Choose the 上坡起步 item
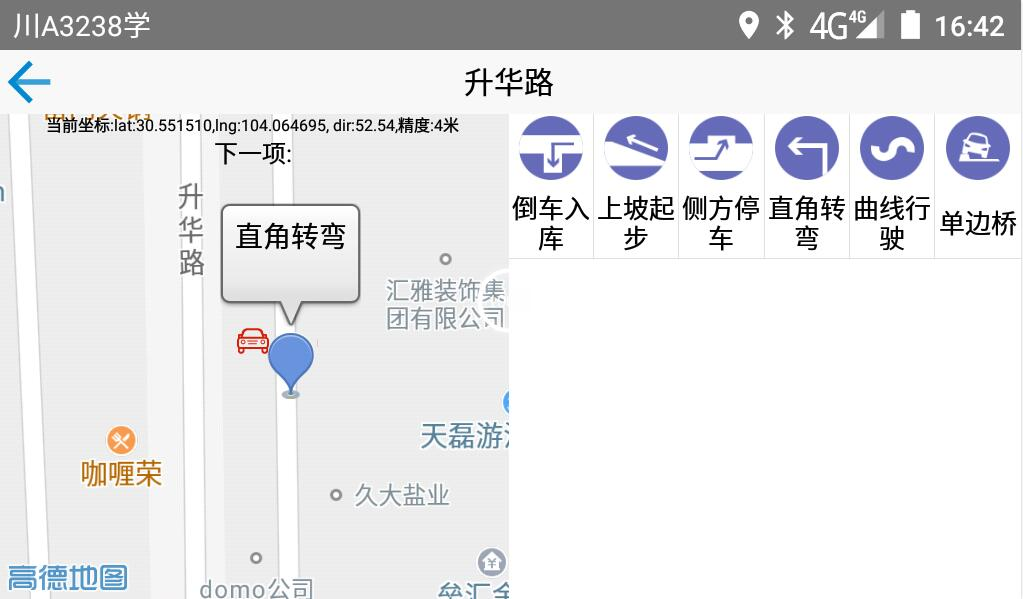The width and height of the screenshot is (1023, 599). tap(636, 185)
